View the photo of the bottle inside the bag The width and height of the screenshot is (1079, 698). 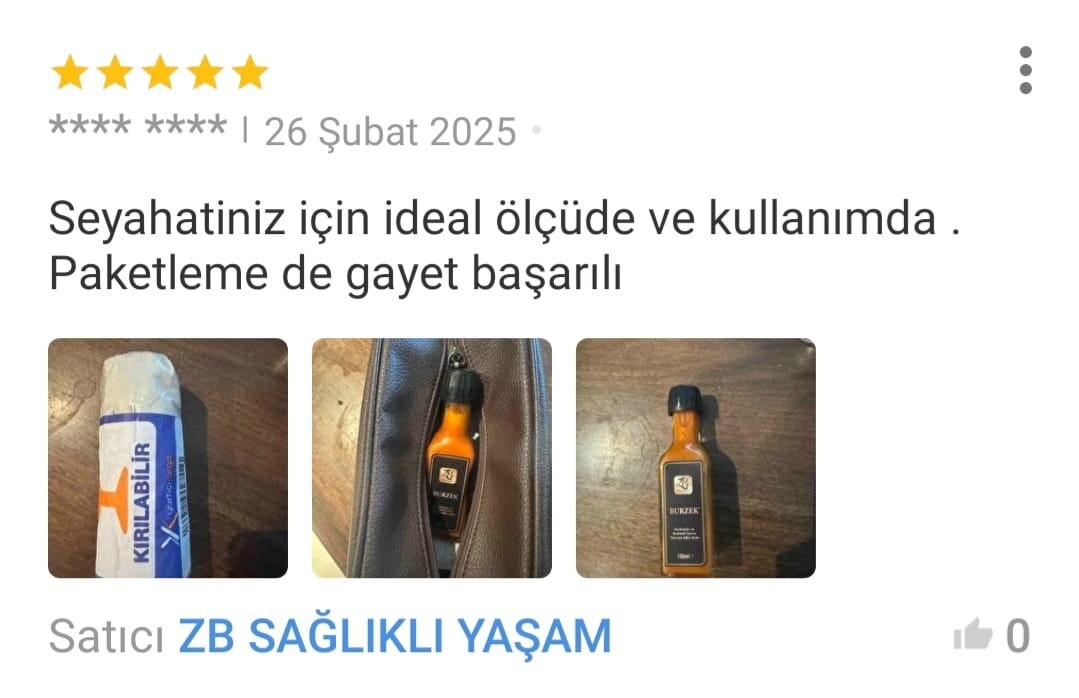pos(432,458)
